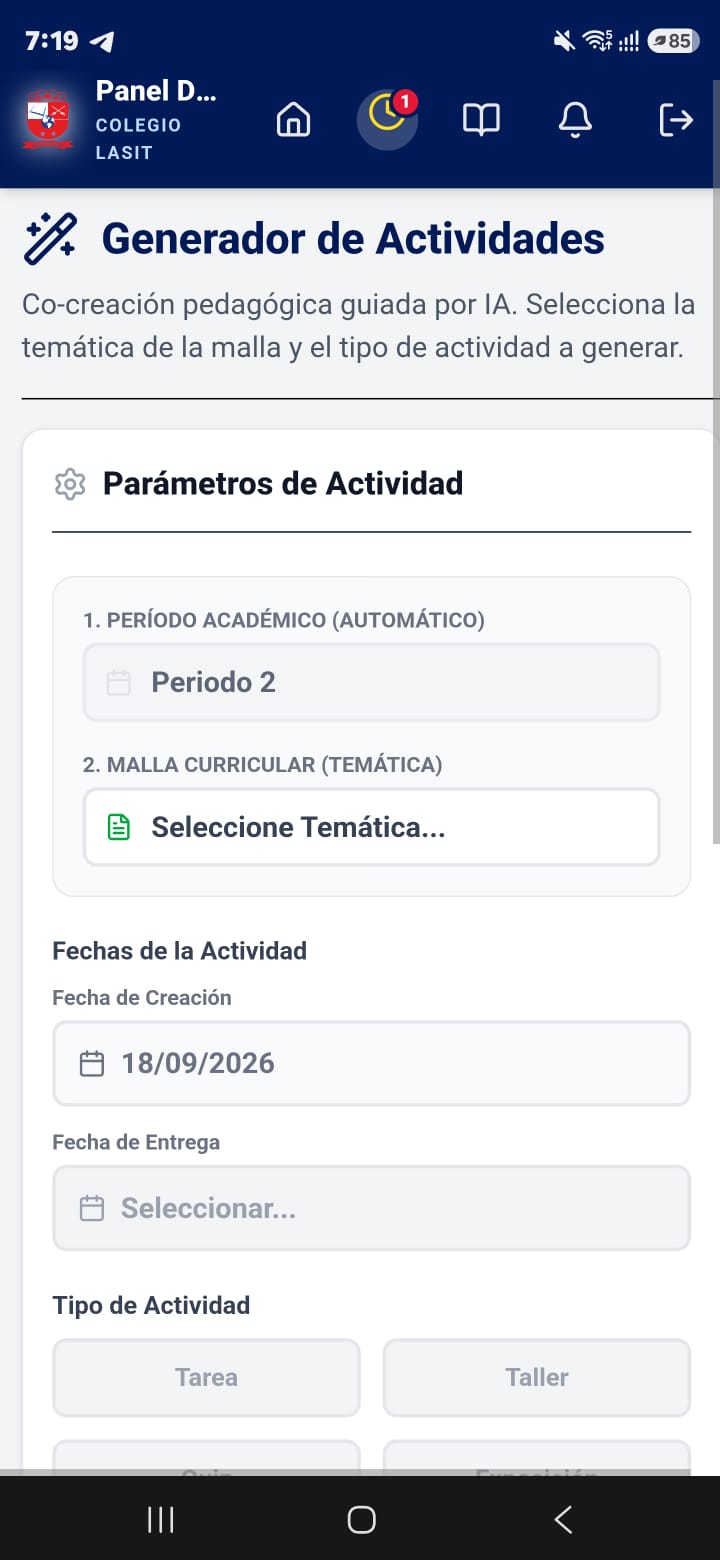
Task: Expand the Seleccione Temática dropdown
Action: coord(371,827)
